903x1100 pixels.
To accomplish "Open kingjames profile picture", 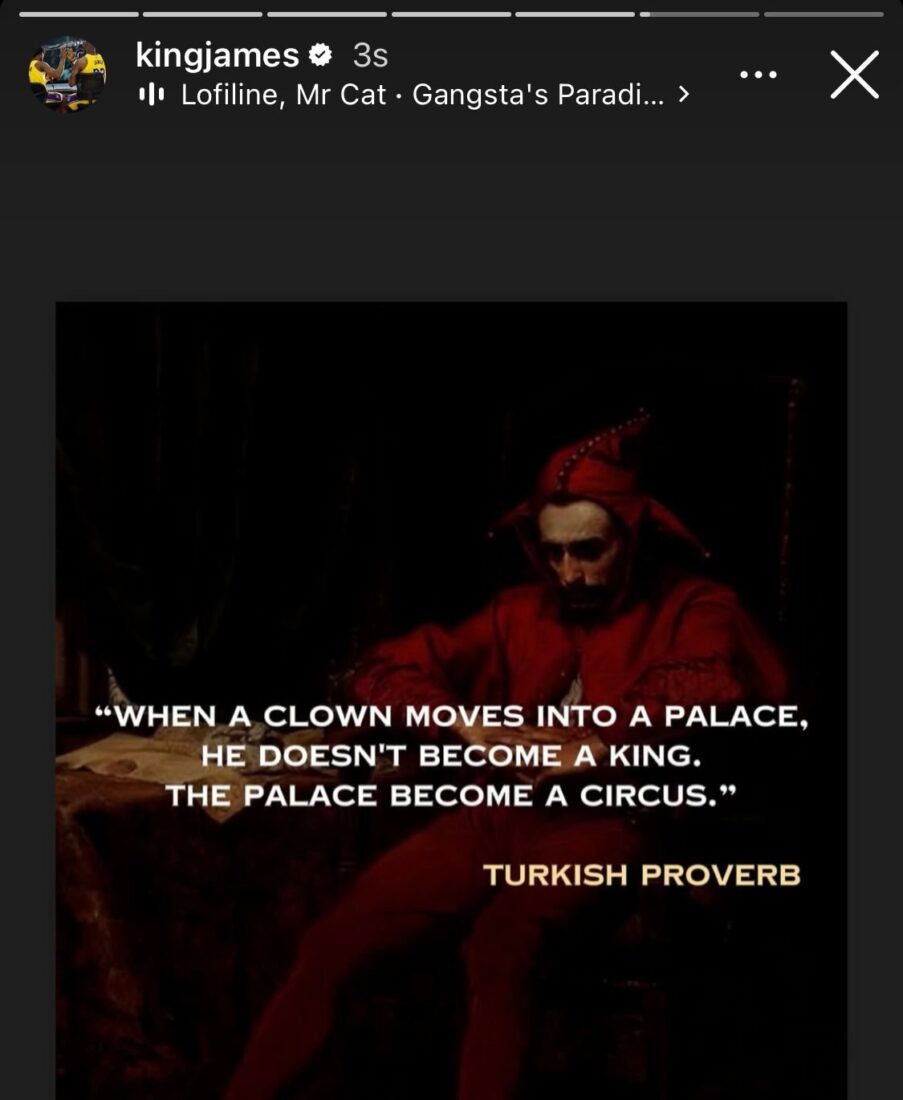I will pos(67,75).
